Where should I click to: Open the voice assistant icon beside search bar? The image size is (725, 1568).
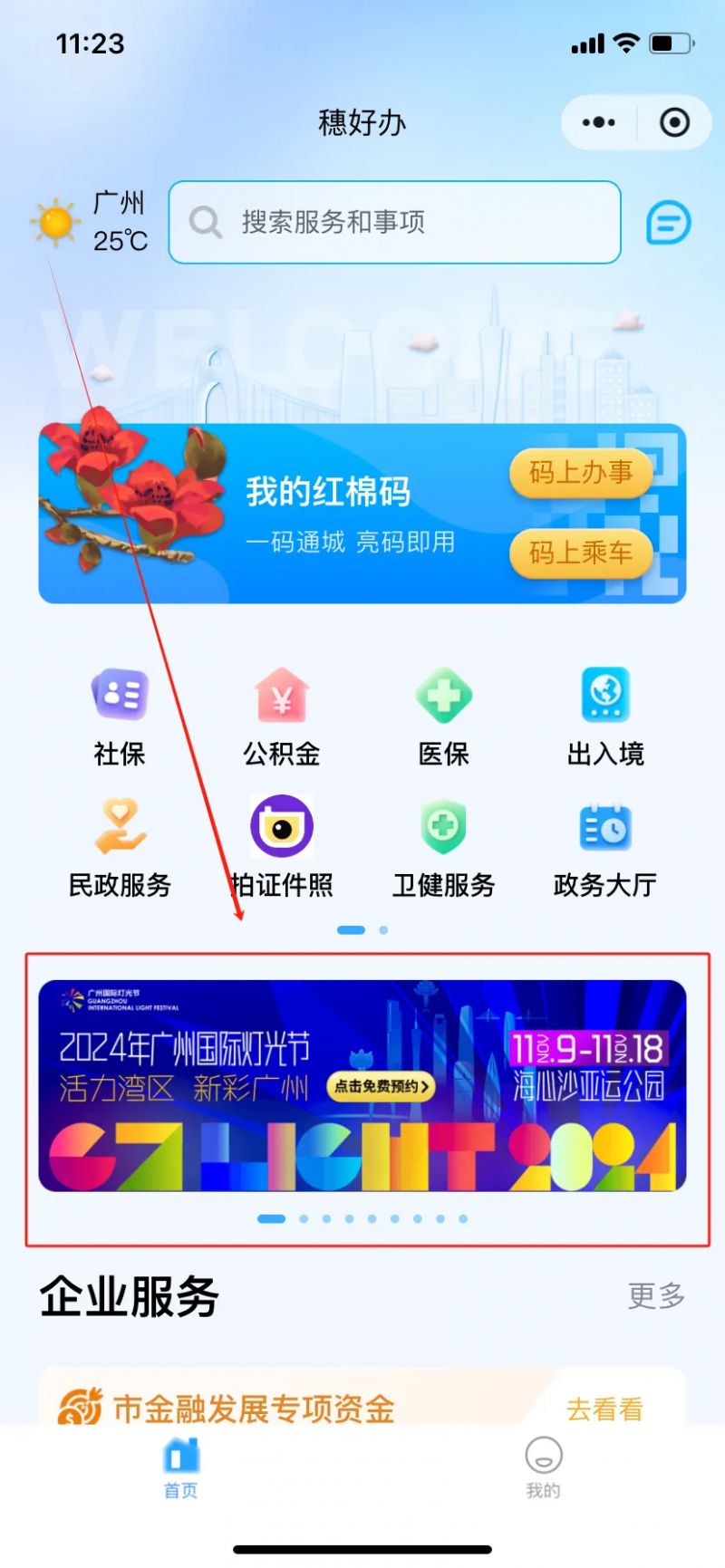click(668, 223)
